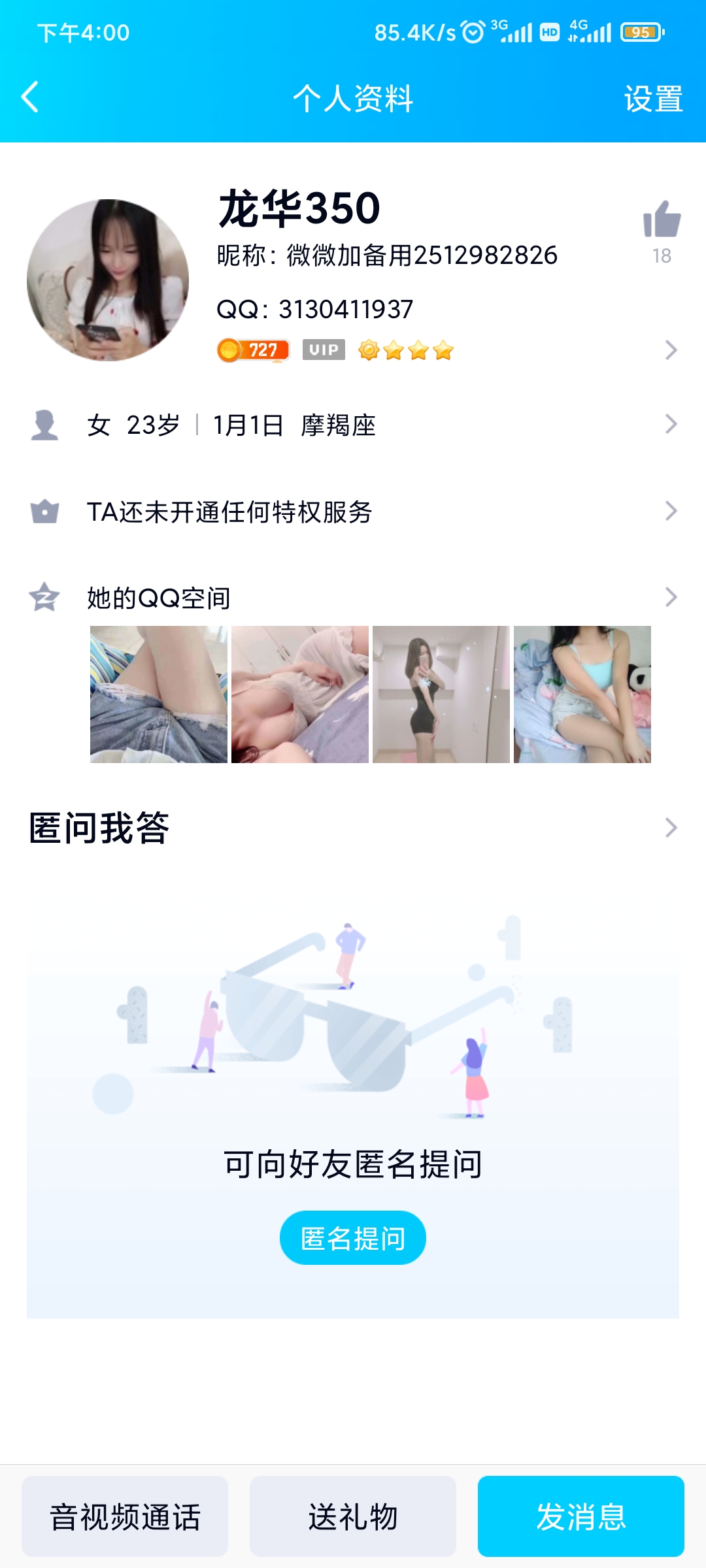The width and height of the screenshot is (706, 1568).
Task: Open the 女 23岁 personal info row
Action: 353,425
